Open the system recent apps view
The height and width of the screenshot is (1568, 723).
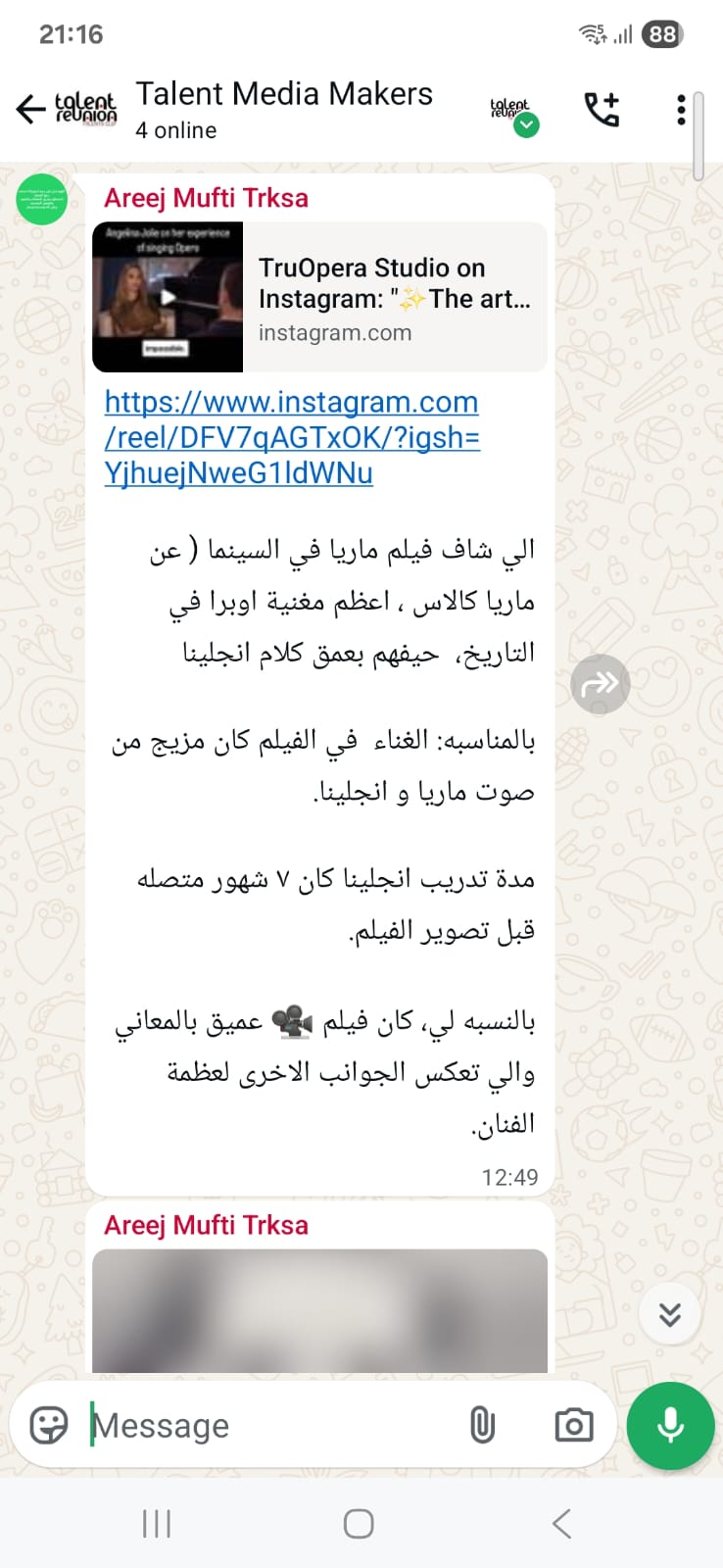pyautogui.click(x=157, y=1523)
